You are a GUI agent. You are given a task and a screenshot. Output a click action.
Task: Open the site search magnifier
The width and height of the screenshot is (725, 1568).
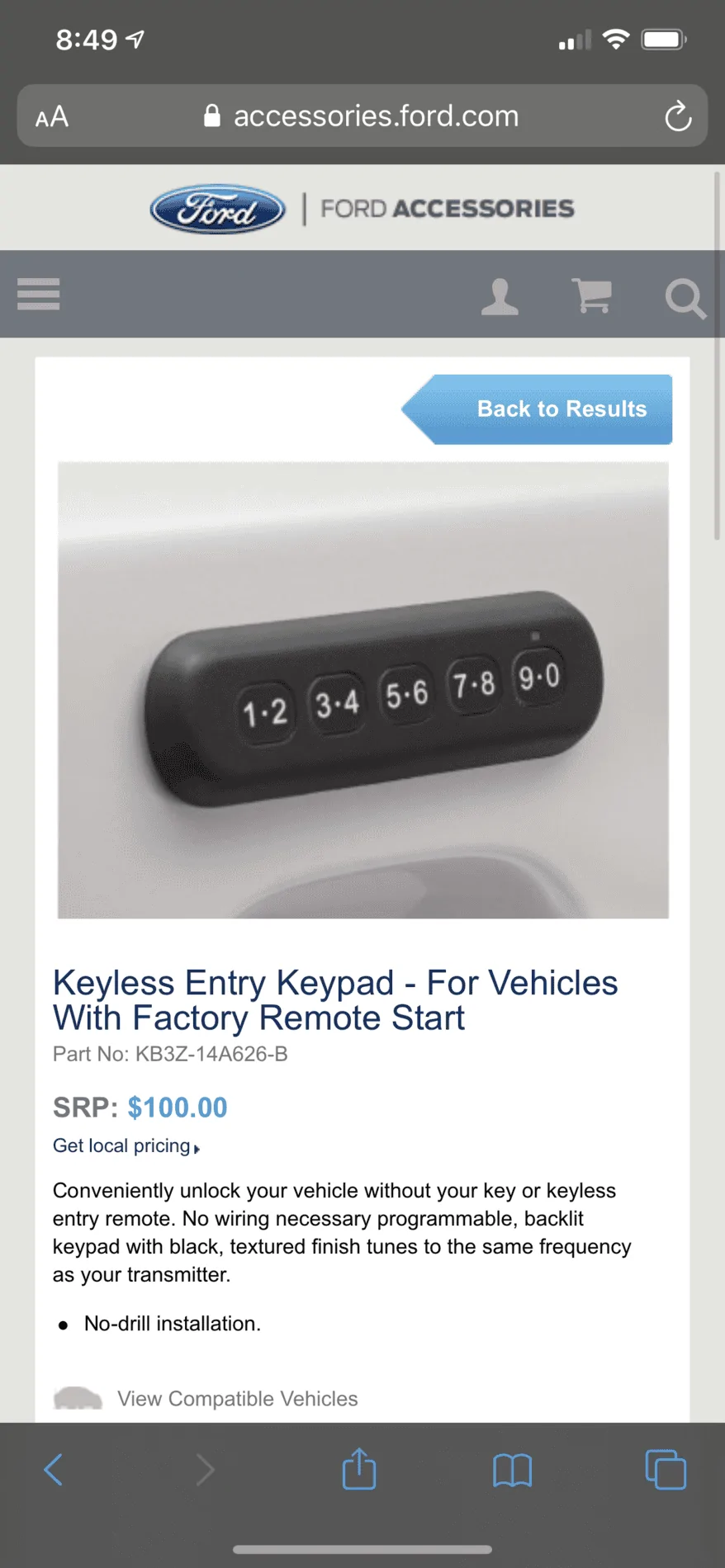pos(685,298)
